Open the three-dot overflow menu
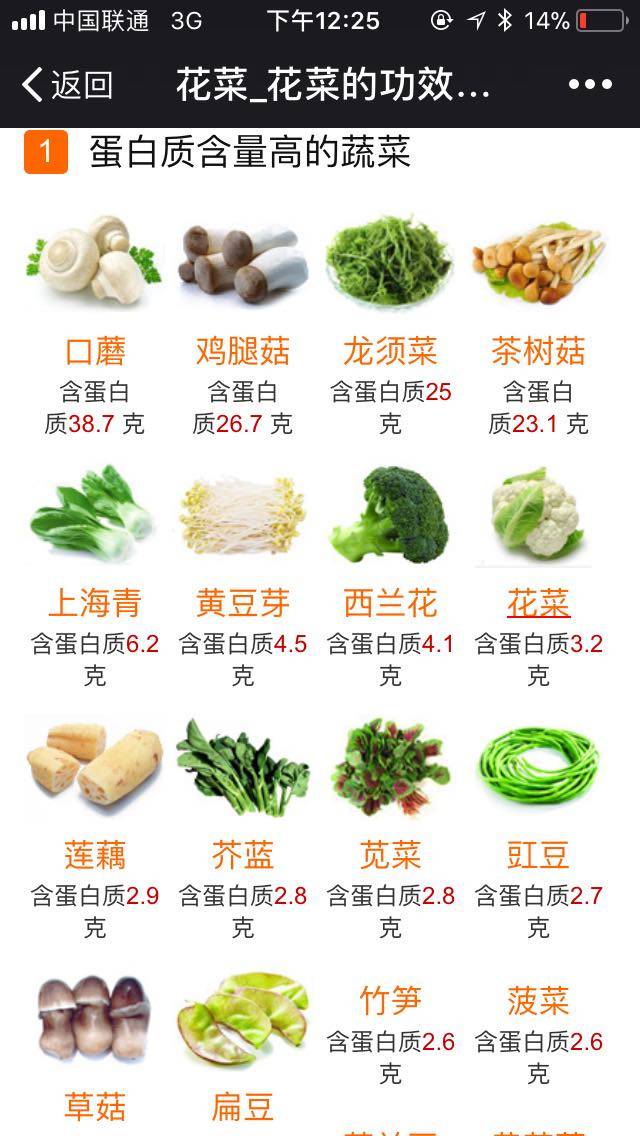640x1136 pixels. (x=590, y=85)
